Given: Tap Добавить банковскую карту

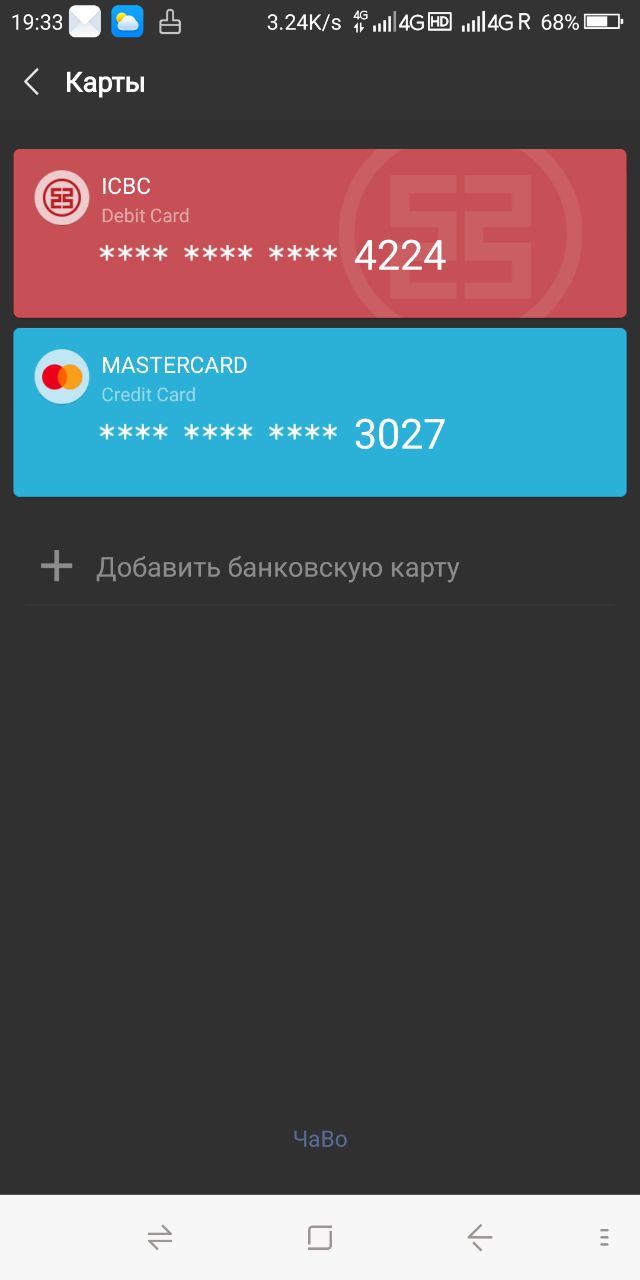Looking at the screenshot, I should click(320, 567).
